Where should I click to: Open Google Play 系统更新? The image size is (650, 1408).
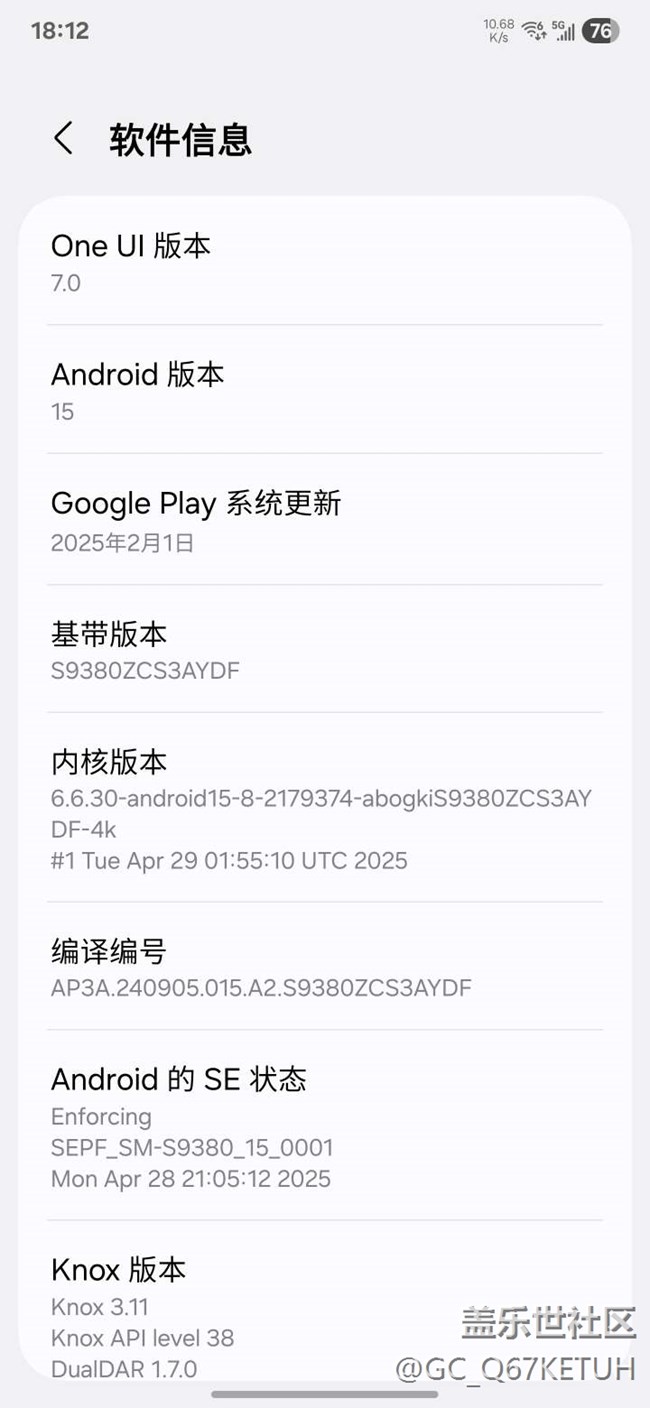pos(325,520)
